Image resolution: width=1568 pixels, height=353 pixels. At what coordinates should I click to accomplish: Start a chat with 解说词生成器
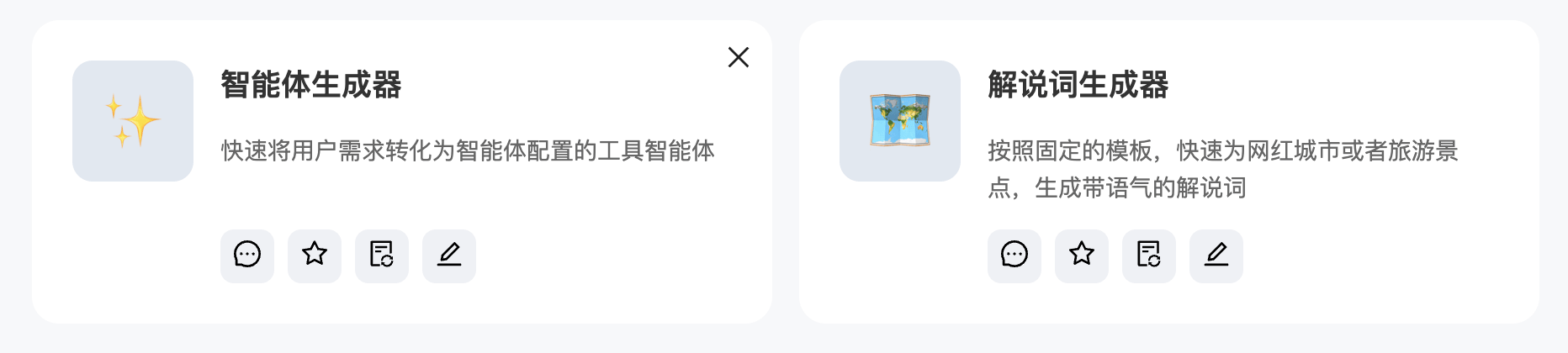click(x=1014, y=256)
